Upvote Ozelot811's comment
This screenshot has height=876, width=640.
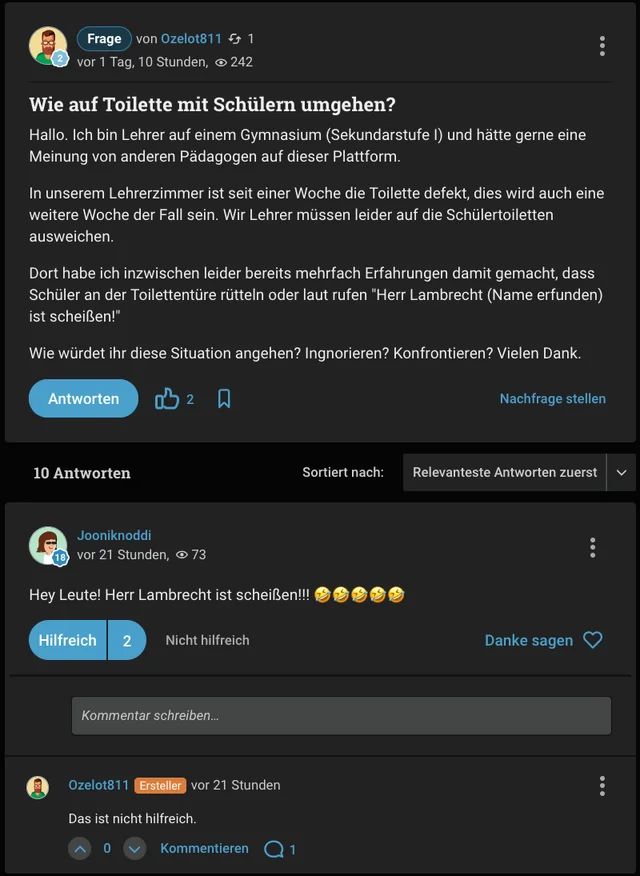[80, 849]
